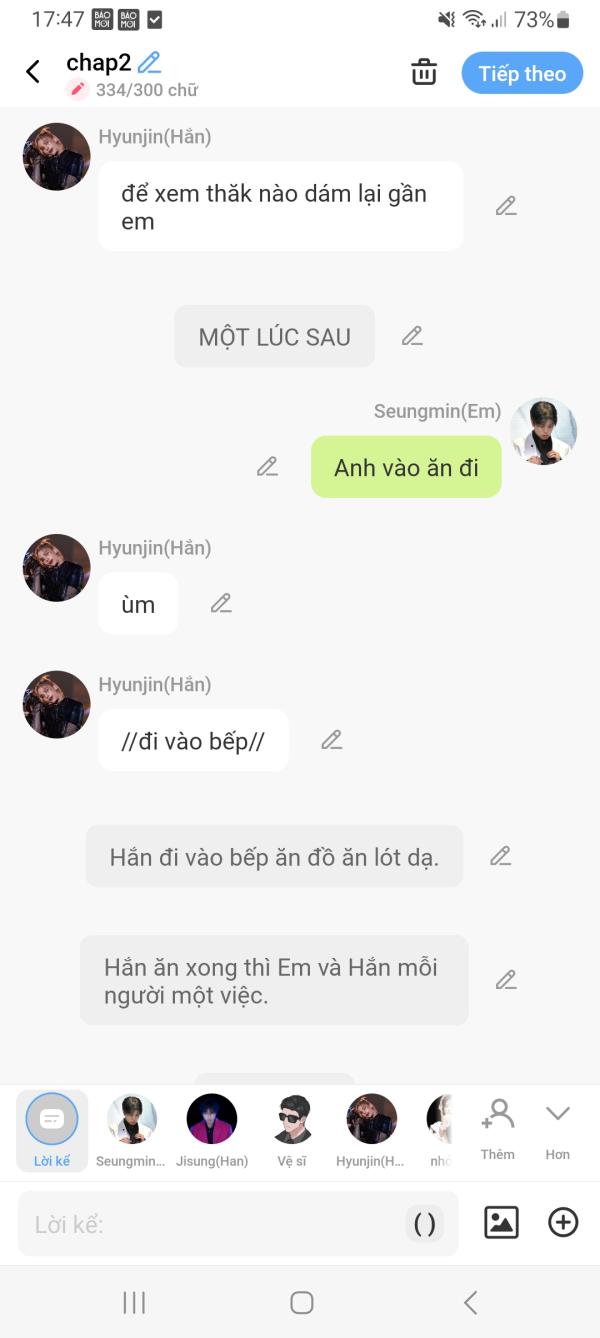Edit the "để xem thăk nào" message

[x=506, y=206]
